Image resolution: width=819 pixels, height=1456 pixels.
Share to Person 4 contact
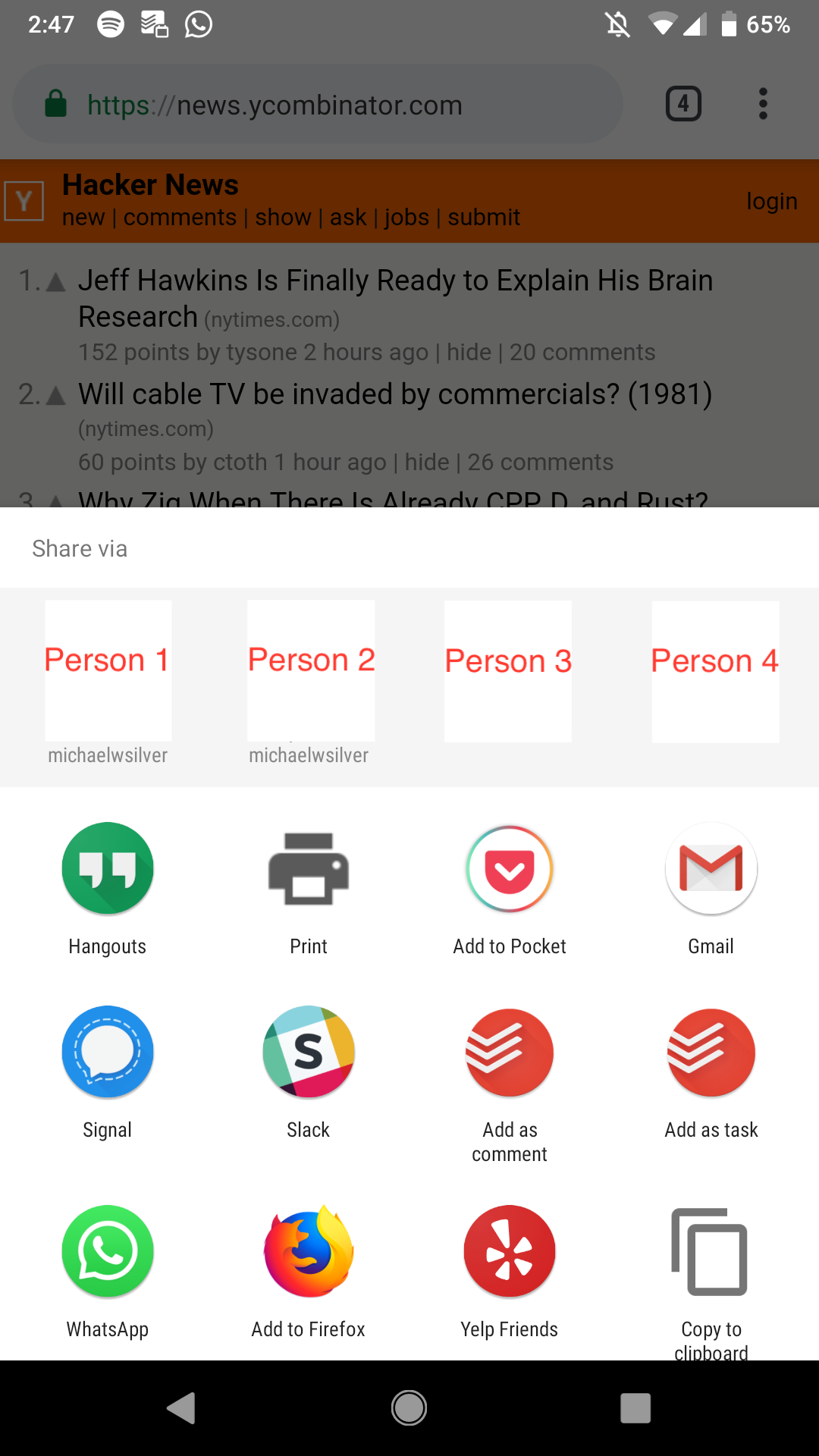pyautogui.click(x=715, y=671)
